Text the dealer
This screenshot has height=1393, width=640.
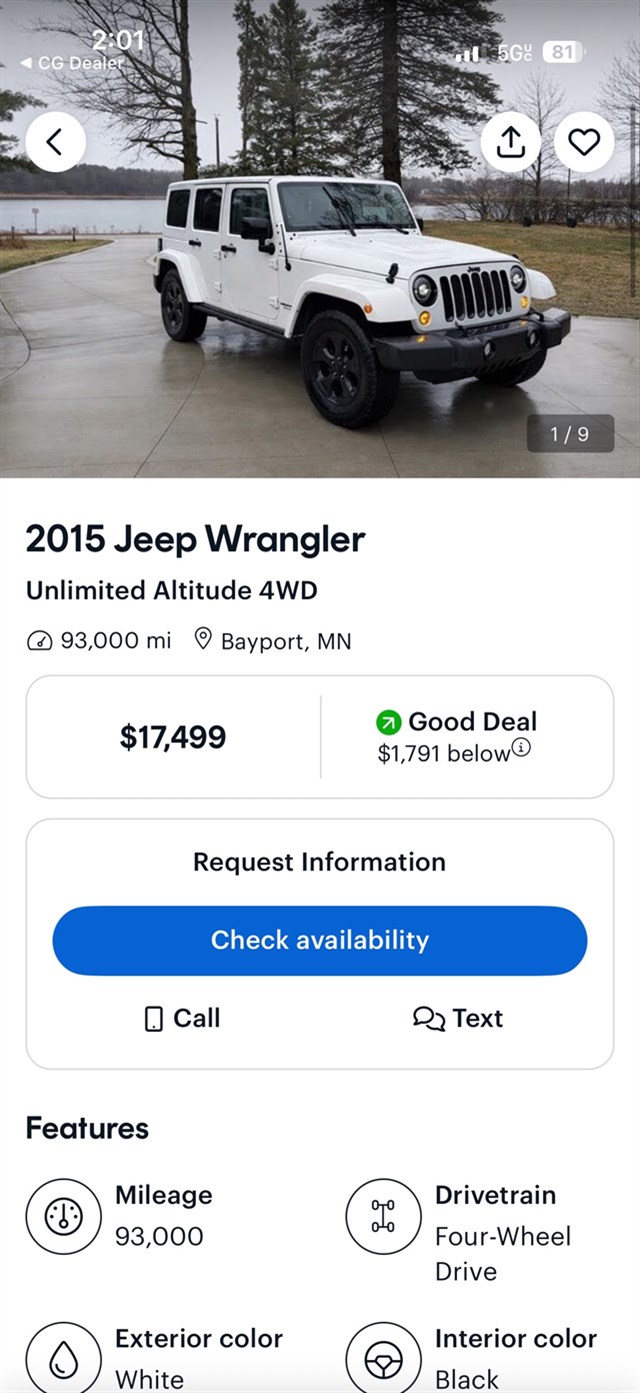(458, 1018)
